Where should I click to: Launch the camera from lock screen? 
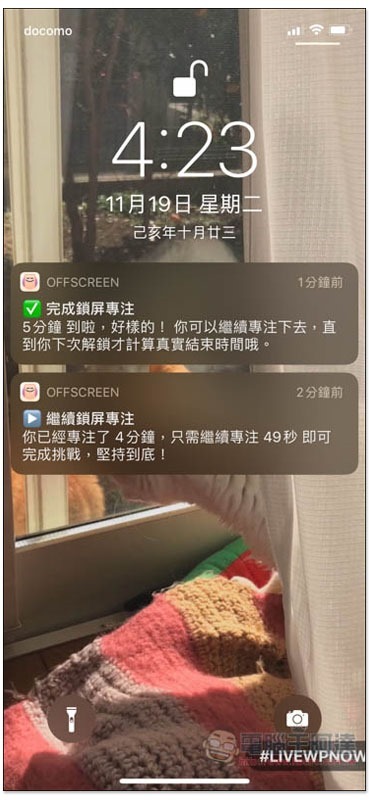tap(297, 718)
